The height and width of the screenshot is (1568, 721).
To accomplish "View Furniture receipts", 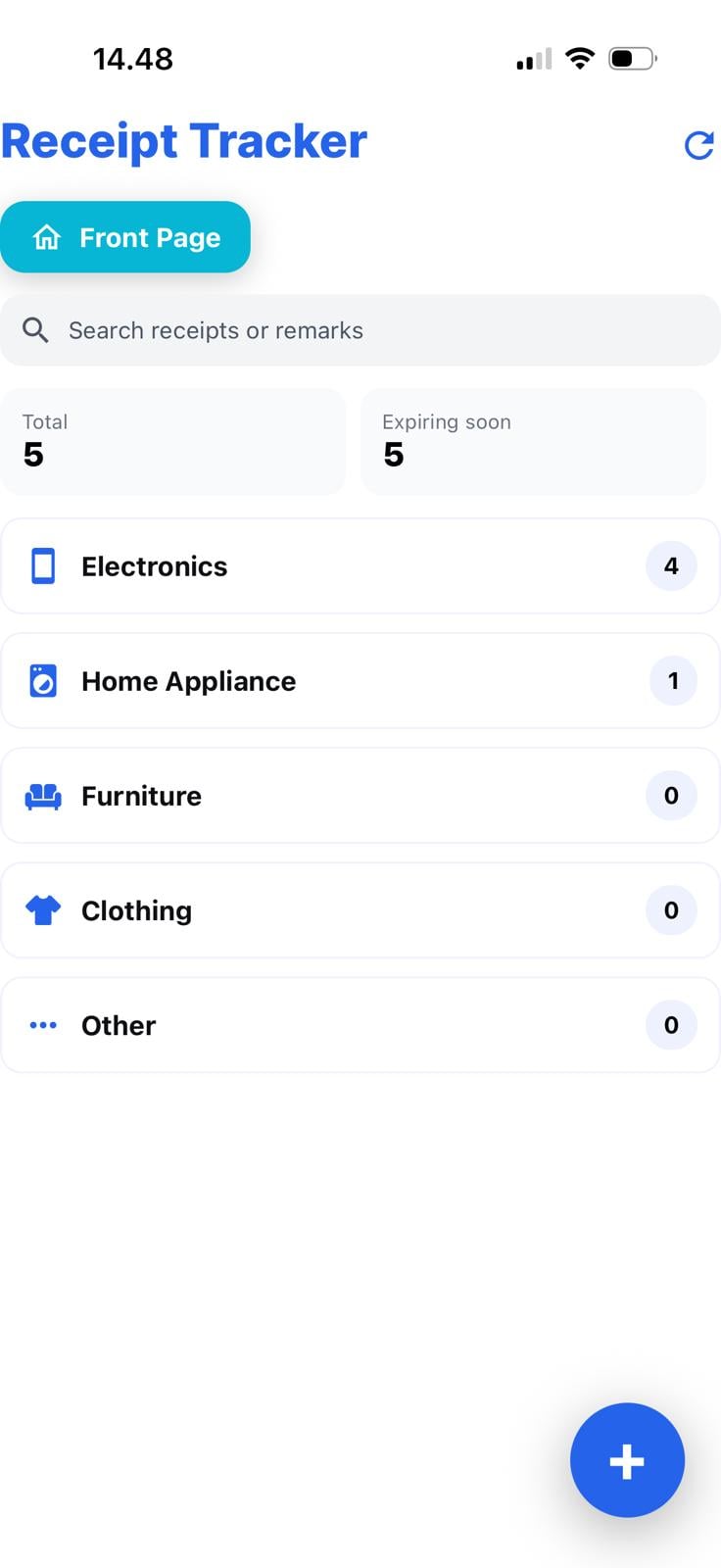I will point(360,796).
